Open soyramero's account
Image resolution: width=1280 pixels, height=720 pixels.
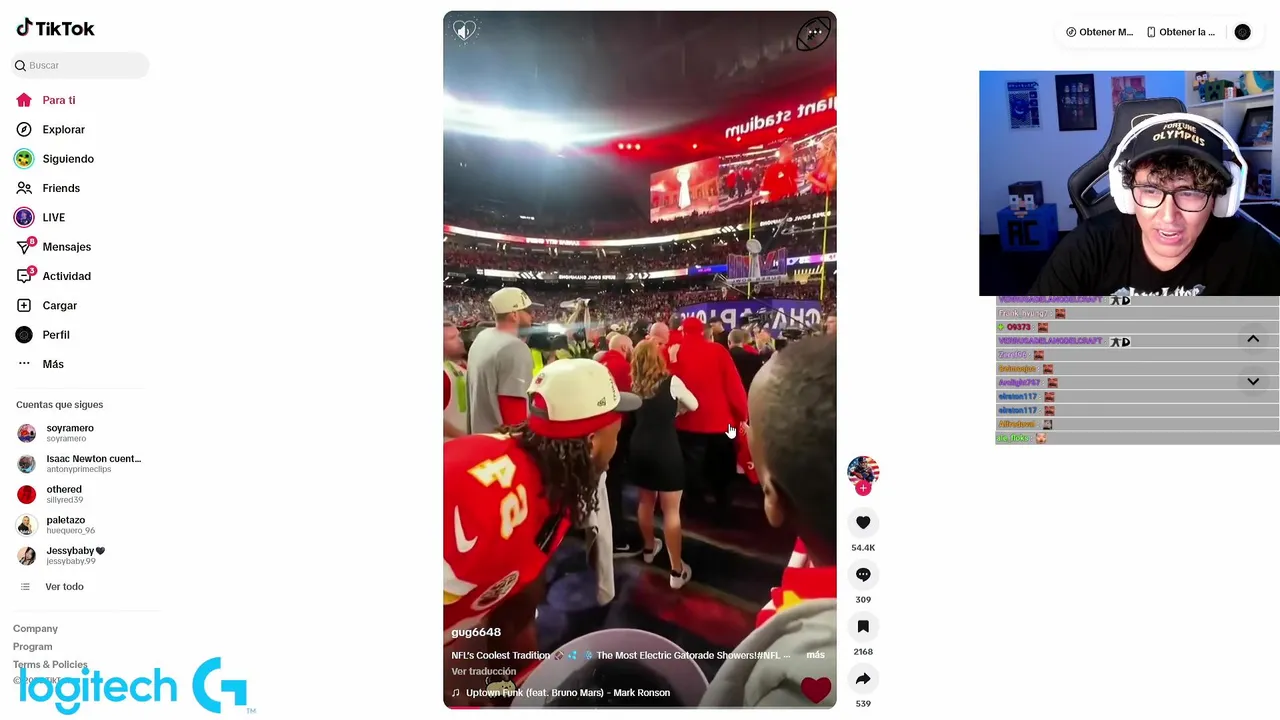(x=69, y=433)
